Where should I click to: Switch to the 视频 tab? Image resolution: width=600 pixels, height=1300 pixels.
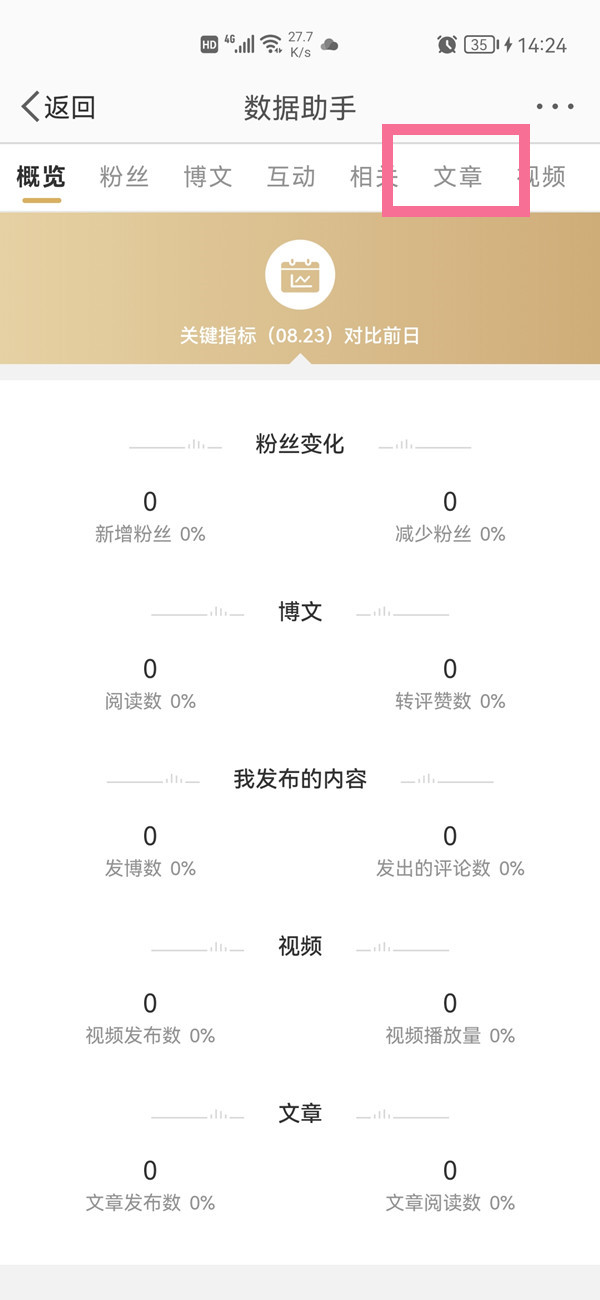point(541,177)
